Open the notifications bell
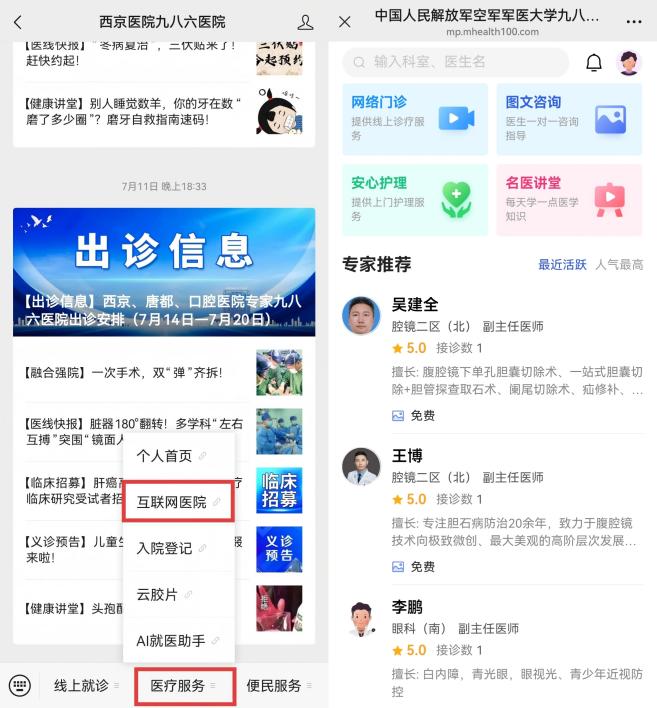The height and width of the screenshot is (708, 657). pyautogui.click(x=594, y=62)
